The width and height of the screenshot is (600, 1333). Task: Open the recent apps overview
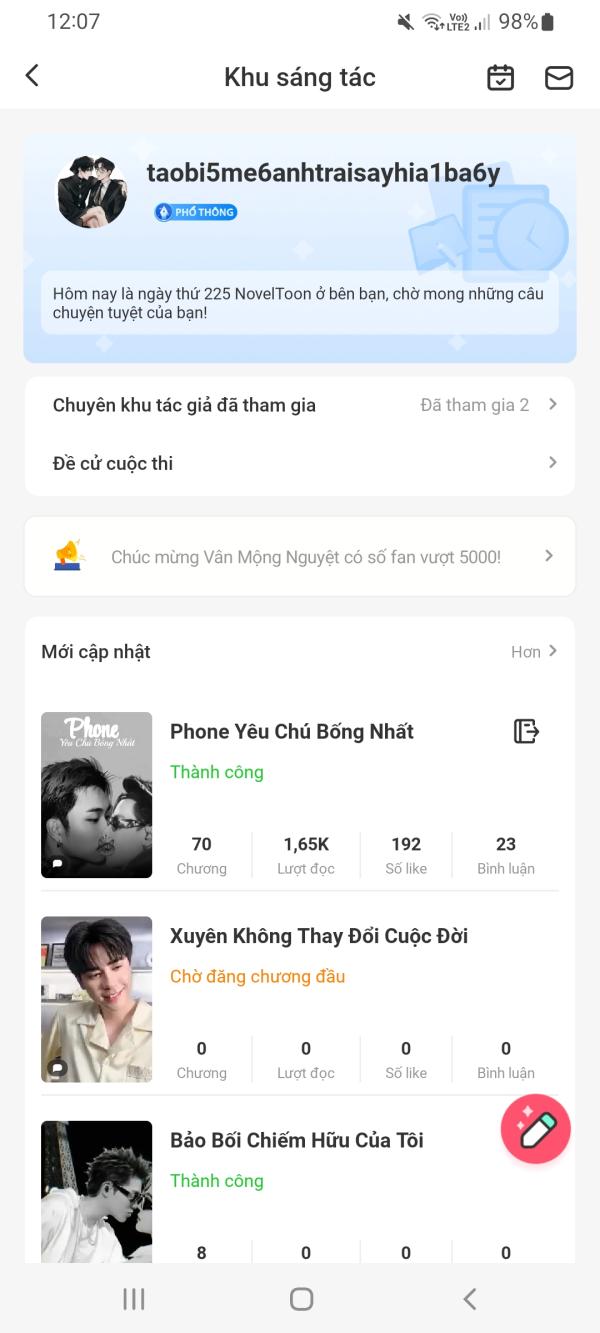[x=133, y=1298]
